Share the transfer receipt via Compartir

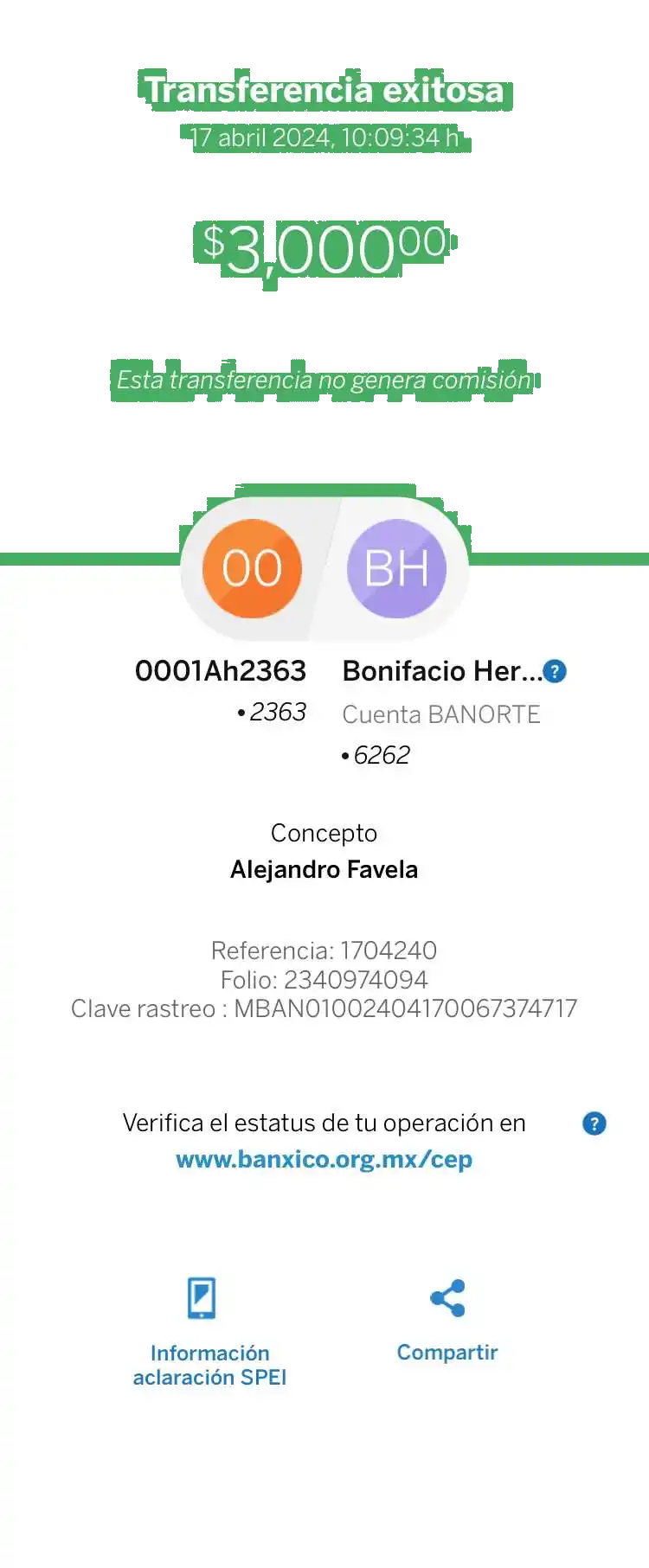click(447, 1320)
